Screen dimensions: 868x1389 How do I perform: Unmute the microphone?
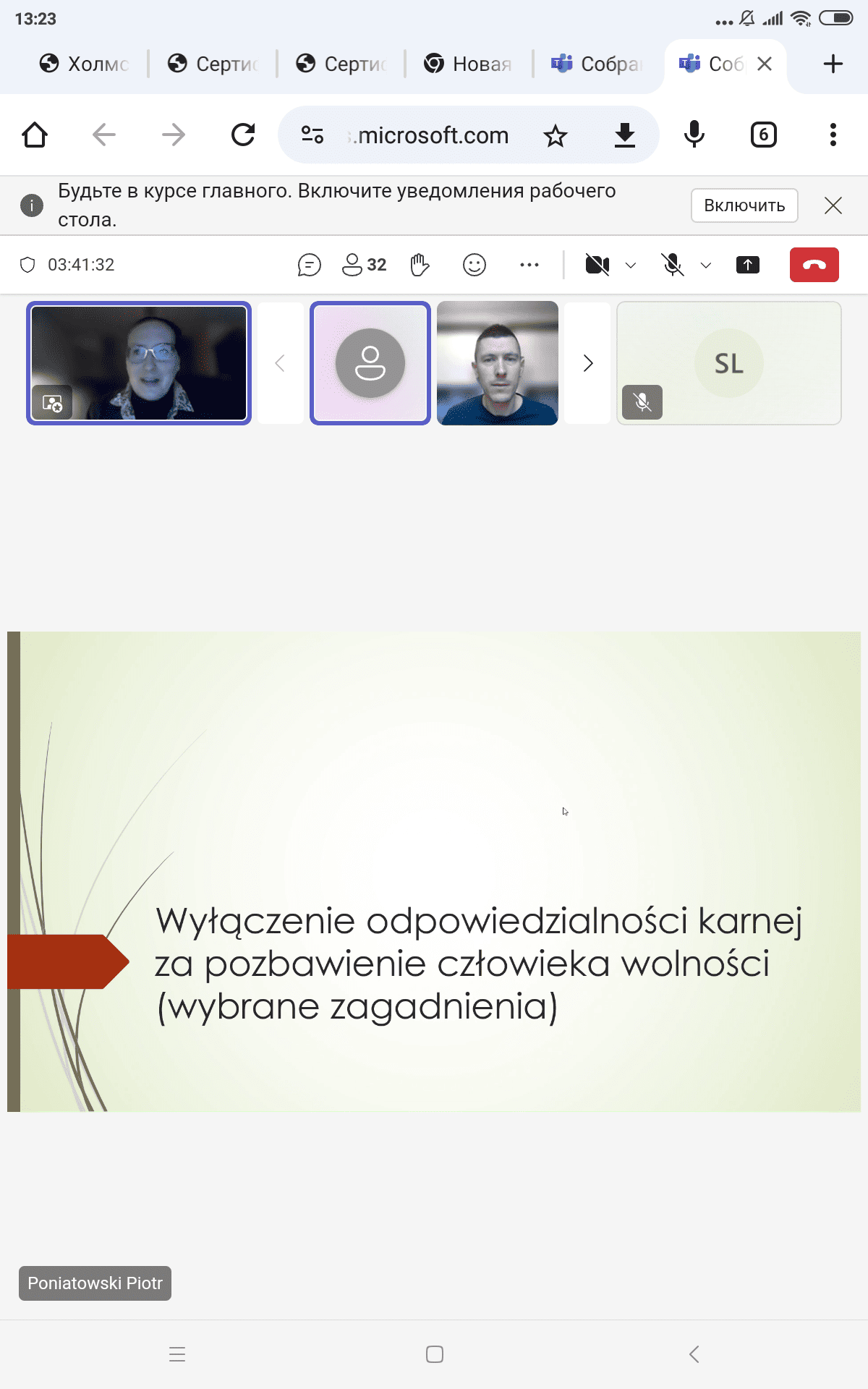[673, 265]
